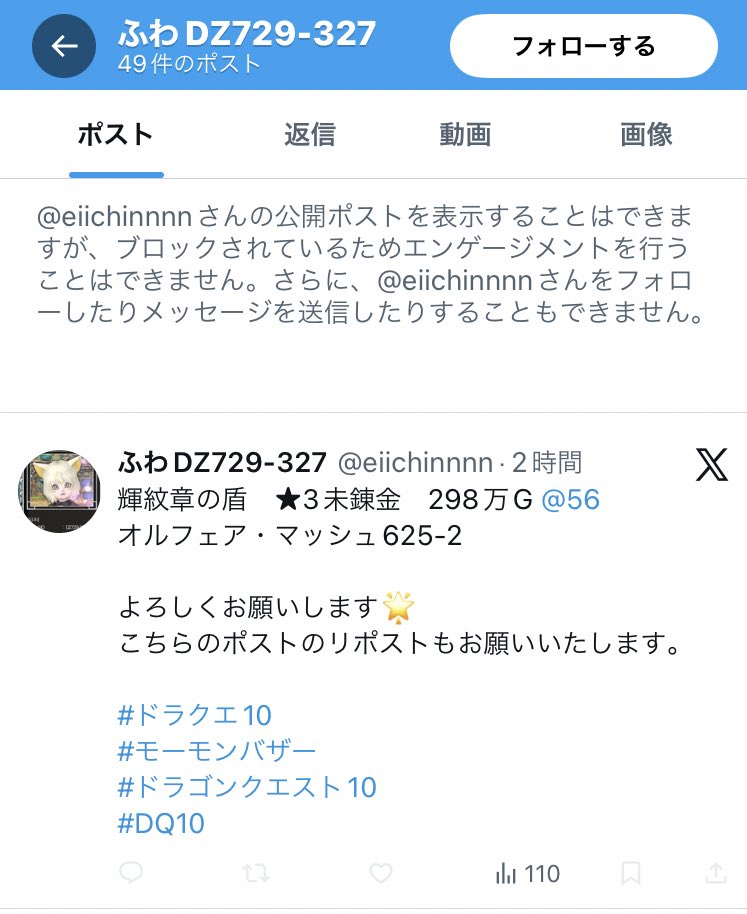Go back using the arrow button
The width and height of the screenshot is (747, 914).
click(64, 46)
